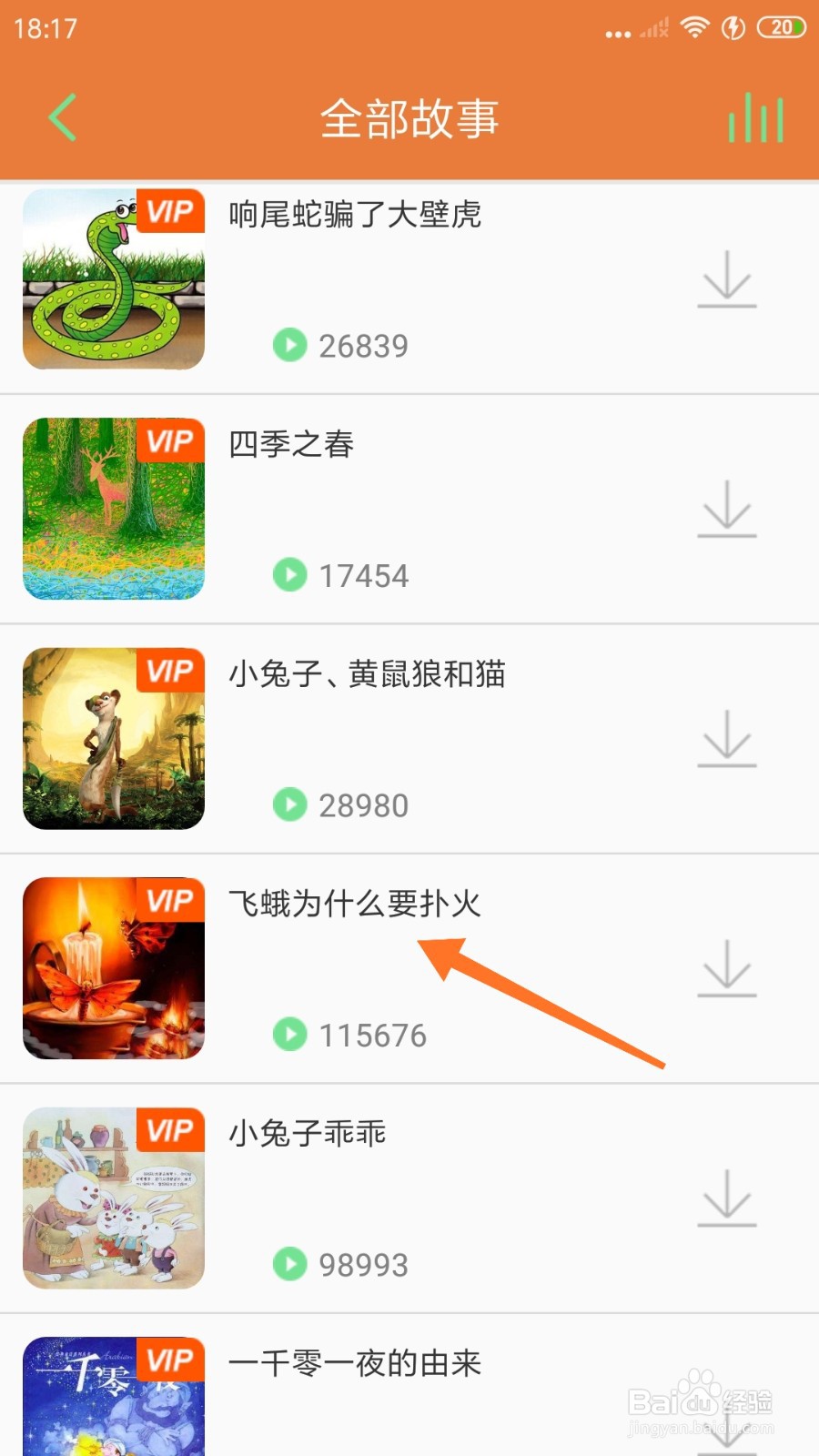Tap the play icon next to 115676

click(x=288, y=1034)
